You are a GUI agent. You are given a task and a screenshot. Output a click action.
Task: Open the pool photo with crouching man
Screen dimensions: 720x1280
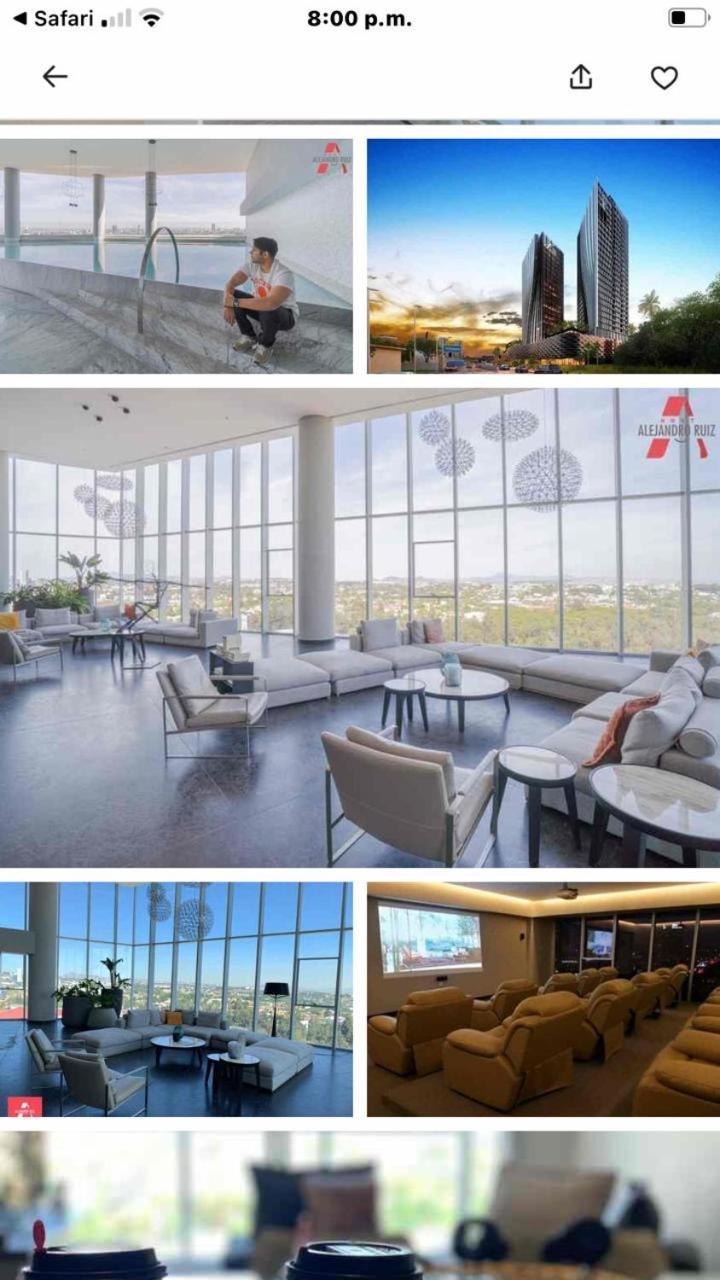click(176, 256)
